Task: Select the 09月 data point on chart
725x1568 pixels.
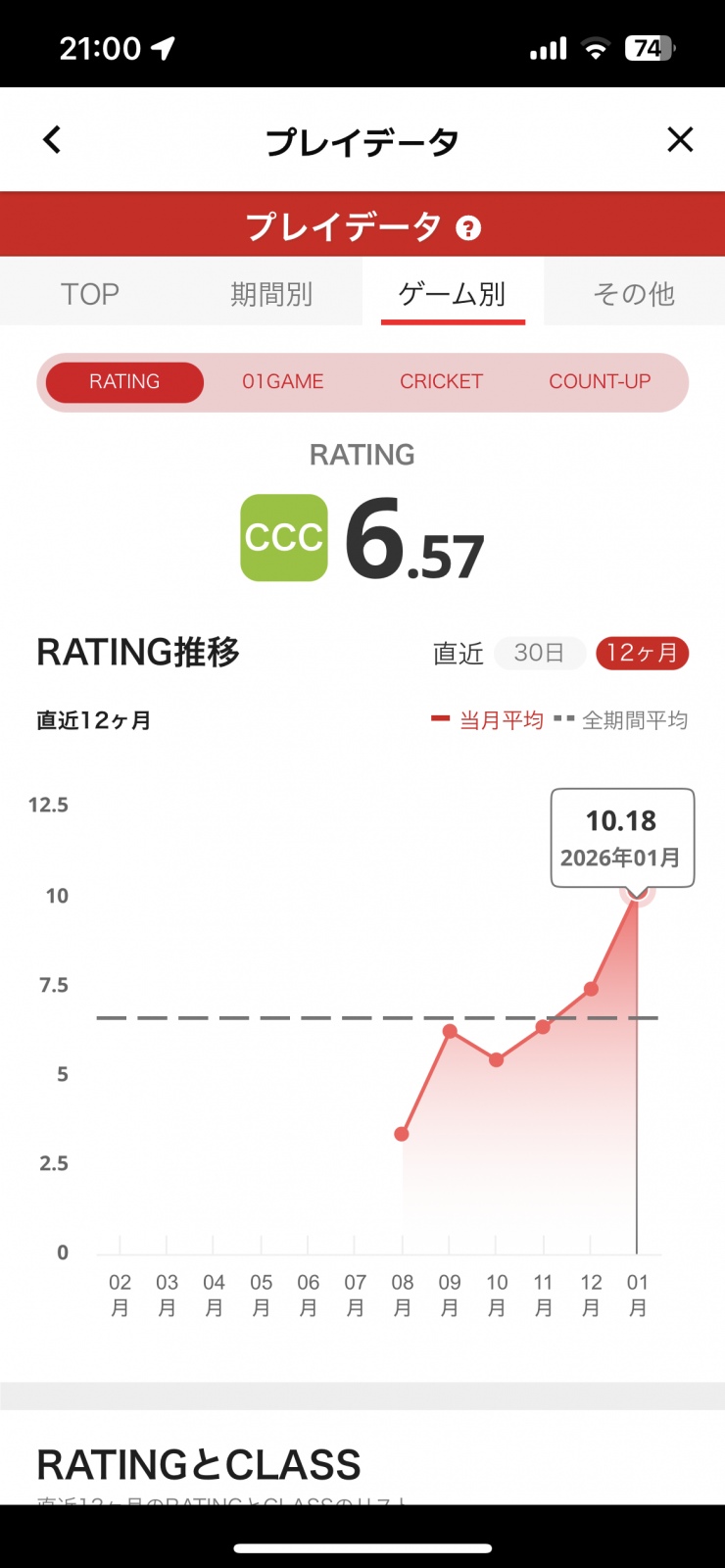Action: [450, 1031]
